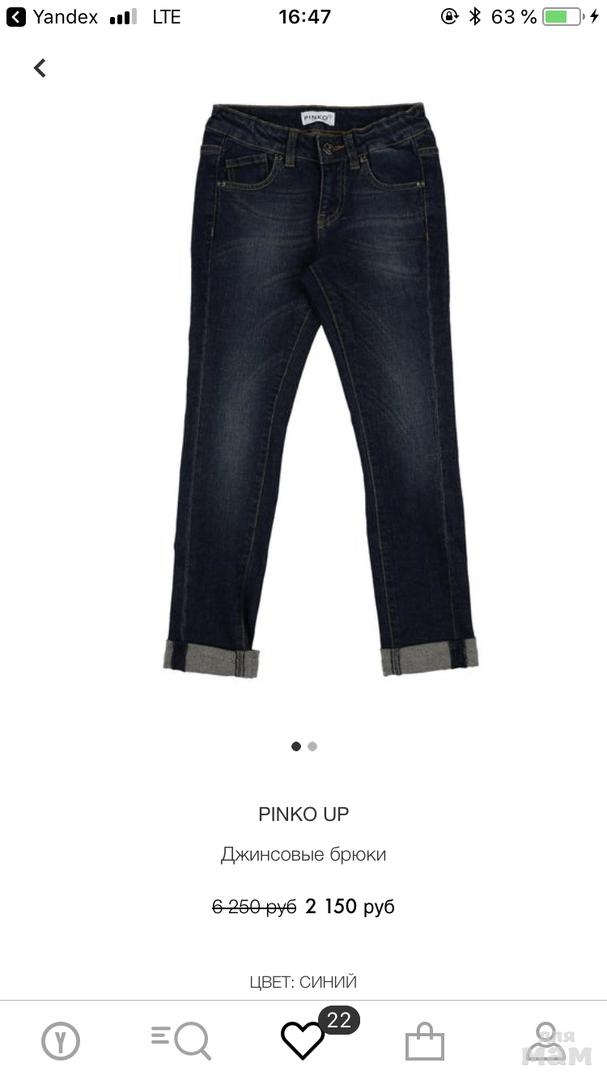Return to Yandex via status bar link
Screen dimensions: 607x1080
click(x=52, y=17)
